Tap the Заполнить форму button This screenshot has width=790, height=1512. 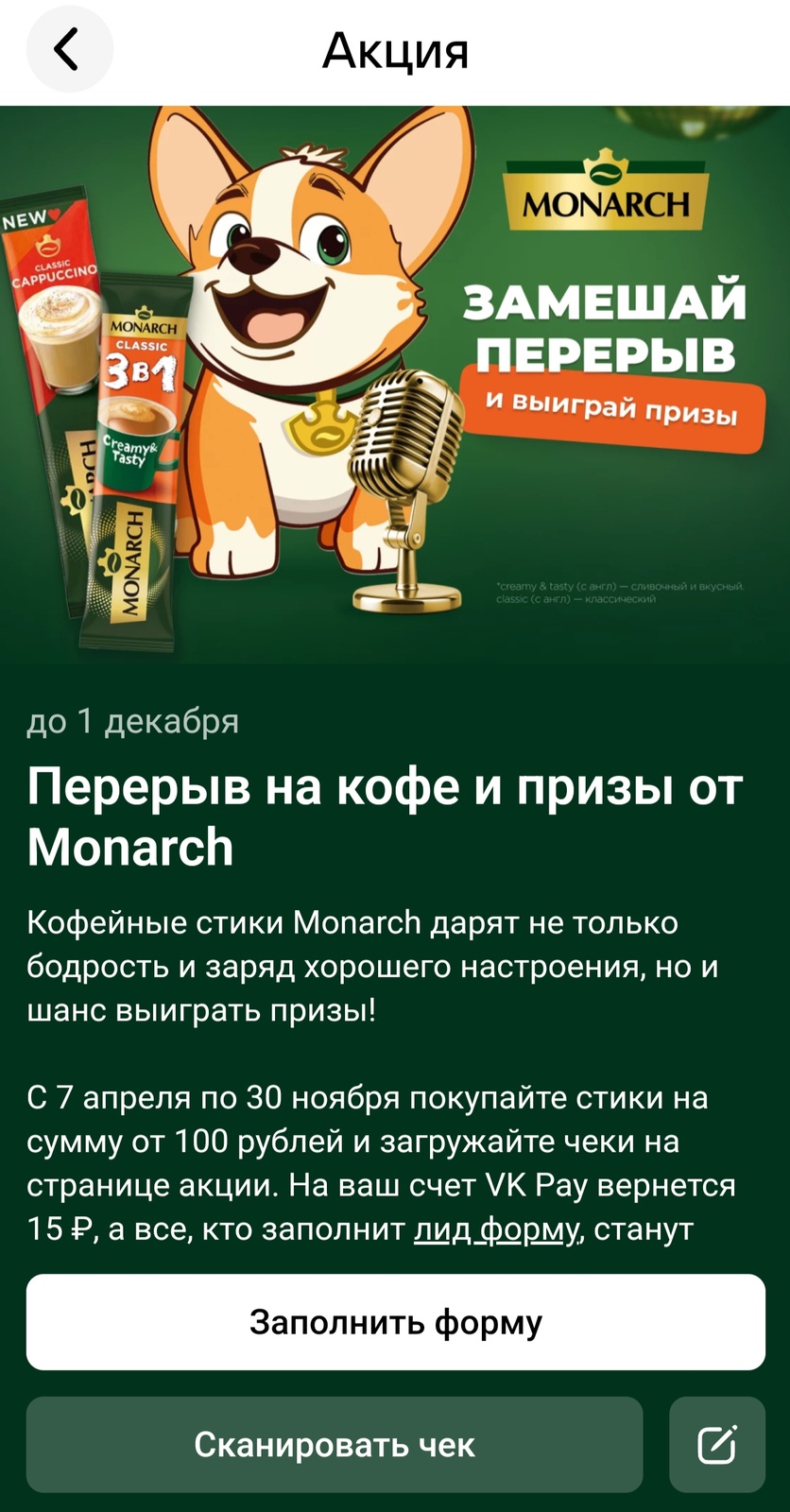395,1322
